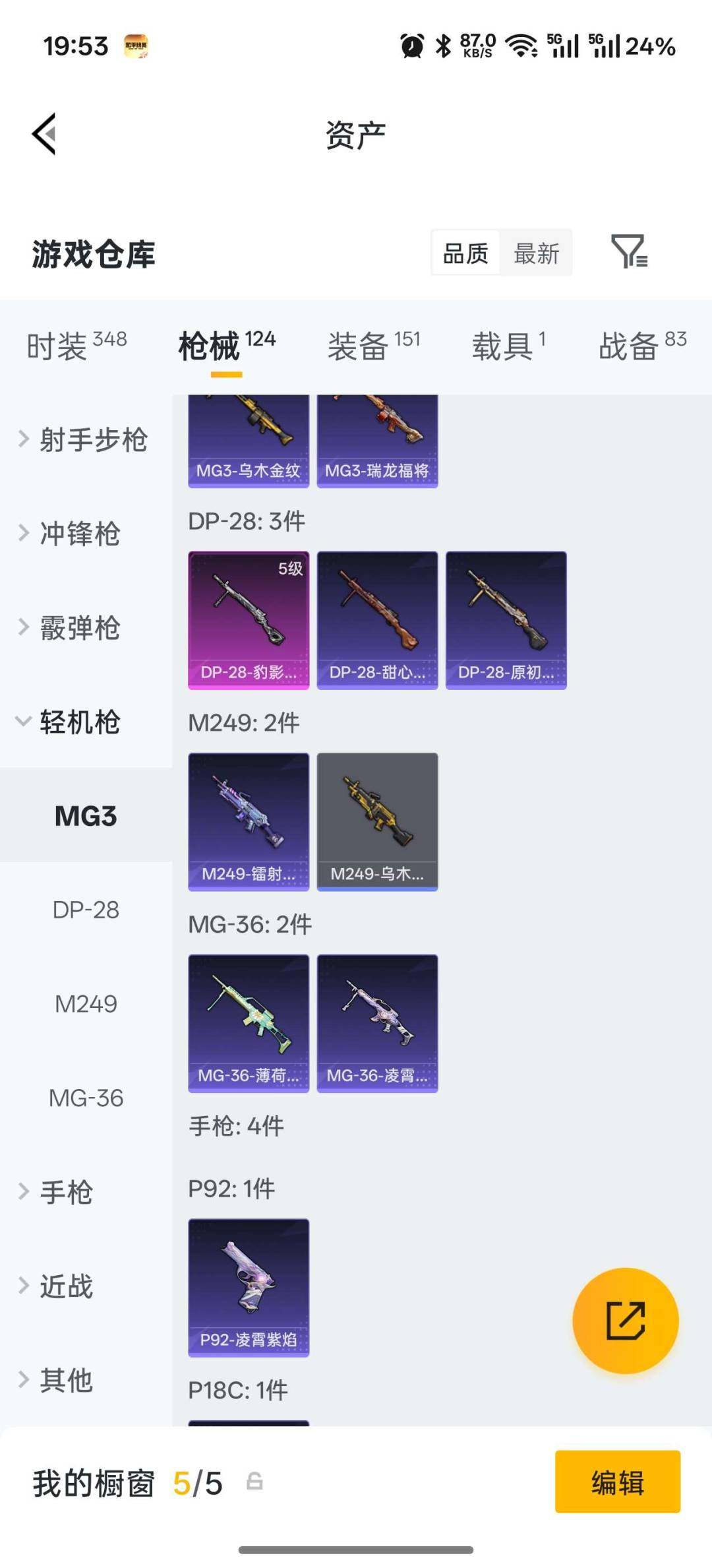Open the M249-镭射 skin tile
Viewport: 712px width, 1568px height.
(x=249, y=821)
